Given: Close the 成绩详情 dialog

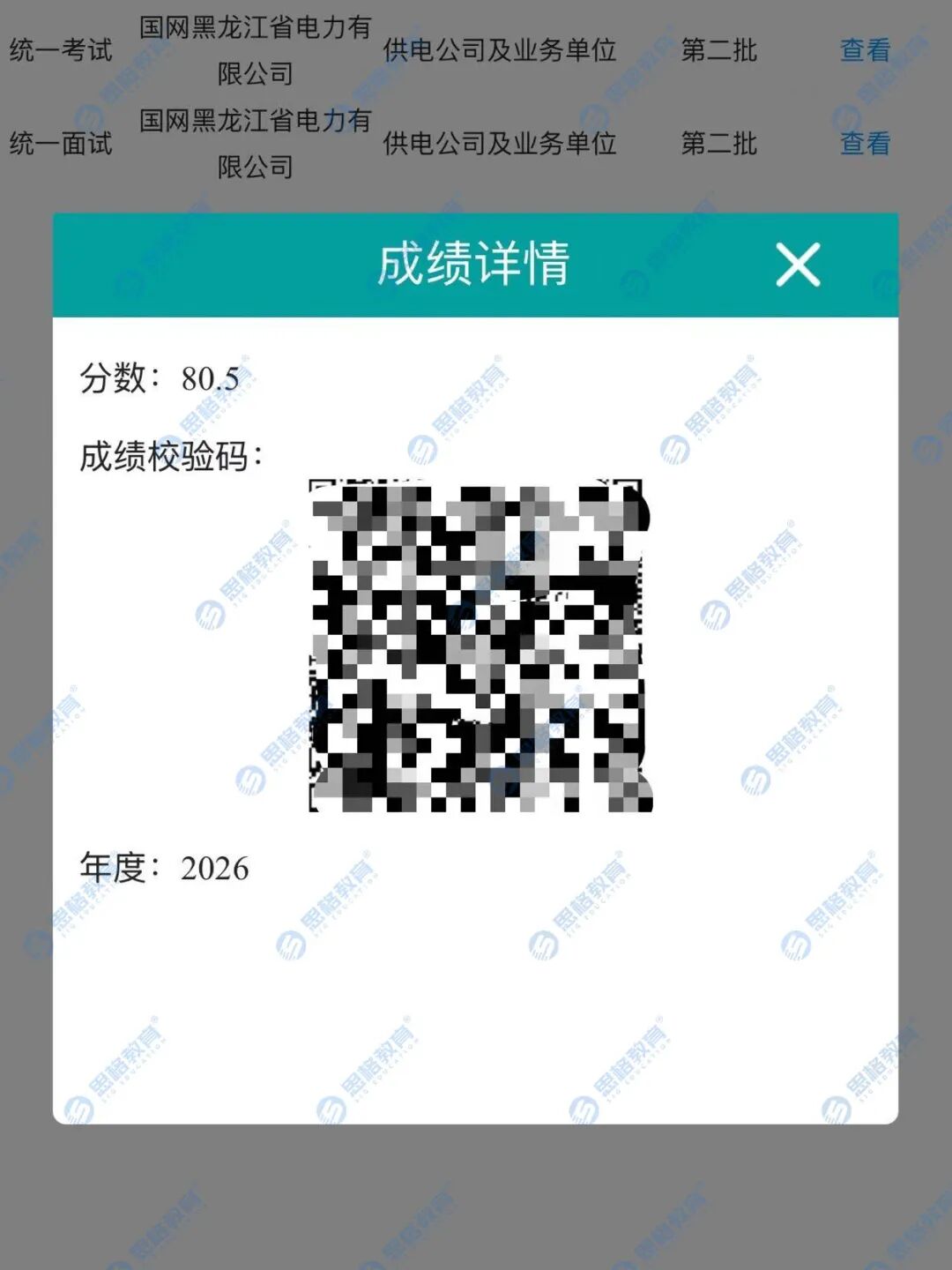Looking at the screenshot, I should [x=798, y=265].
